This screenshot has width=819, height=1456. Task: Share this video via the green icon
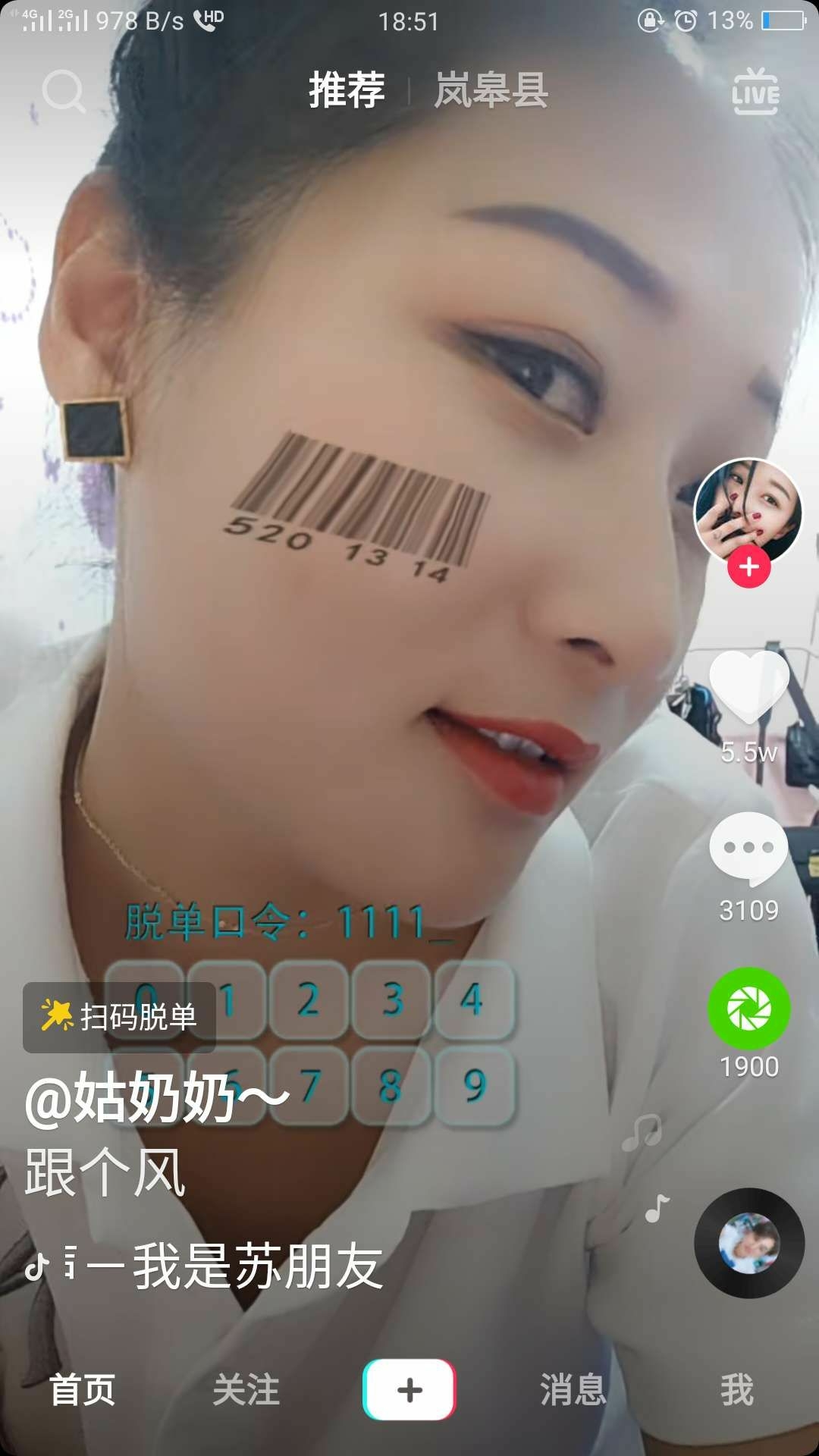[749, 1009]
